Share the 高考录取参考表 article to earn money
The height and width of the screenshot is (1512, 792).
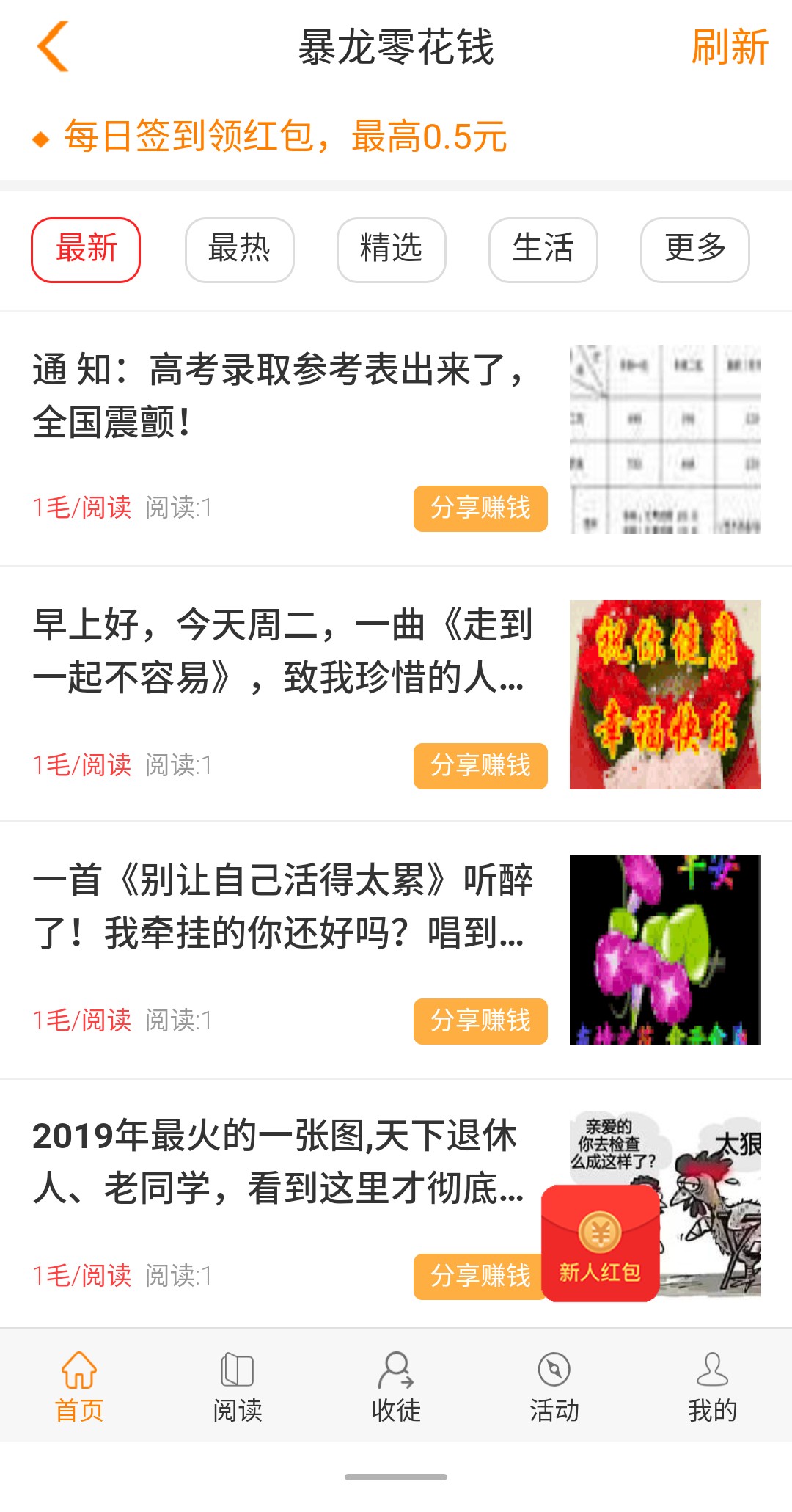(x=480, y=508)
